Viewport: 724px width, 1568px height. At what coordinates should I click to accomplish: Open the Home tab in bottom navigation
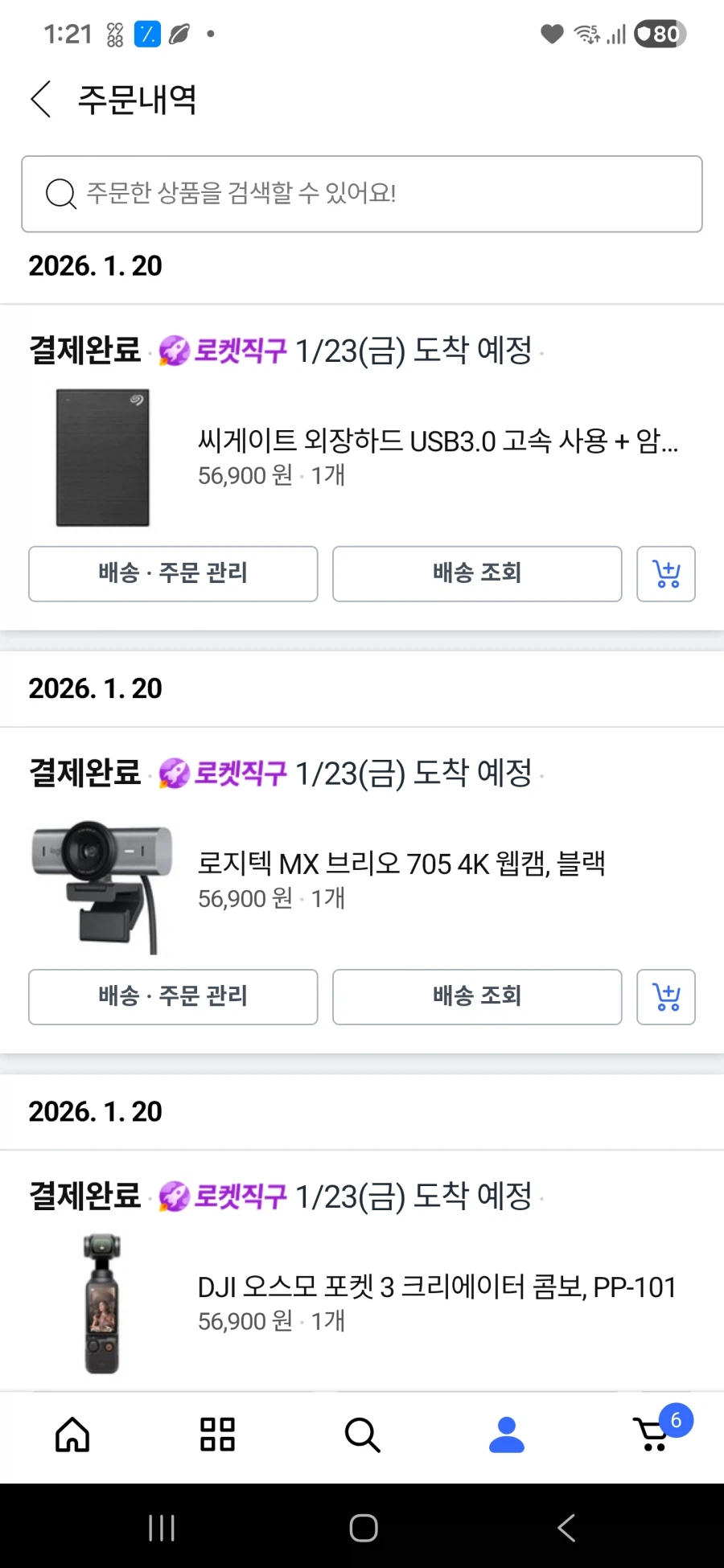click(x=72, y=1436)
